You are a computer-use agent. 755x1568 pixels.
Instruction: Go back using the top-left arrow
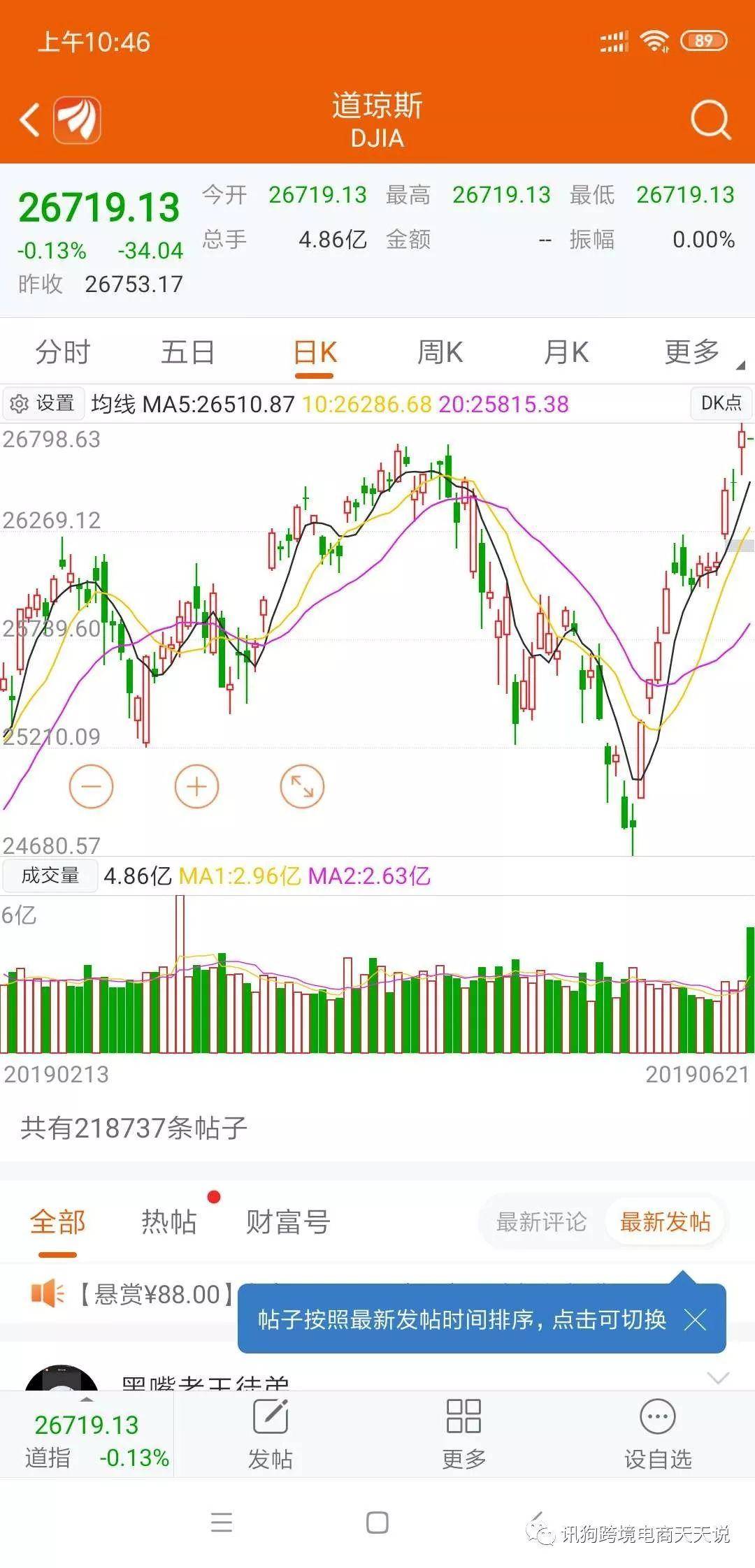[x=29, y=120]
